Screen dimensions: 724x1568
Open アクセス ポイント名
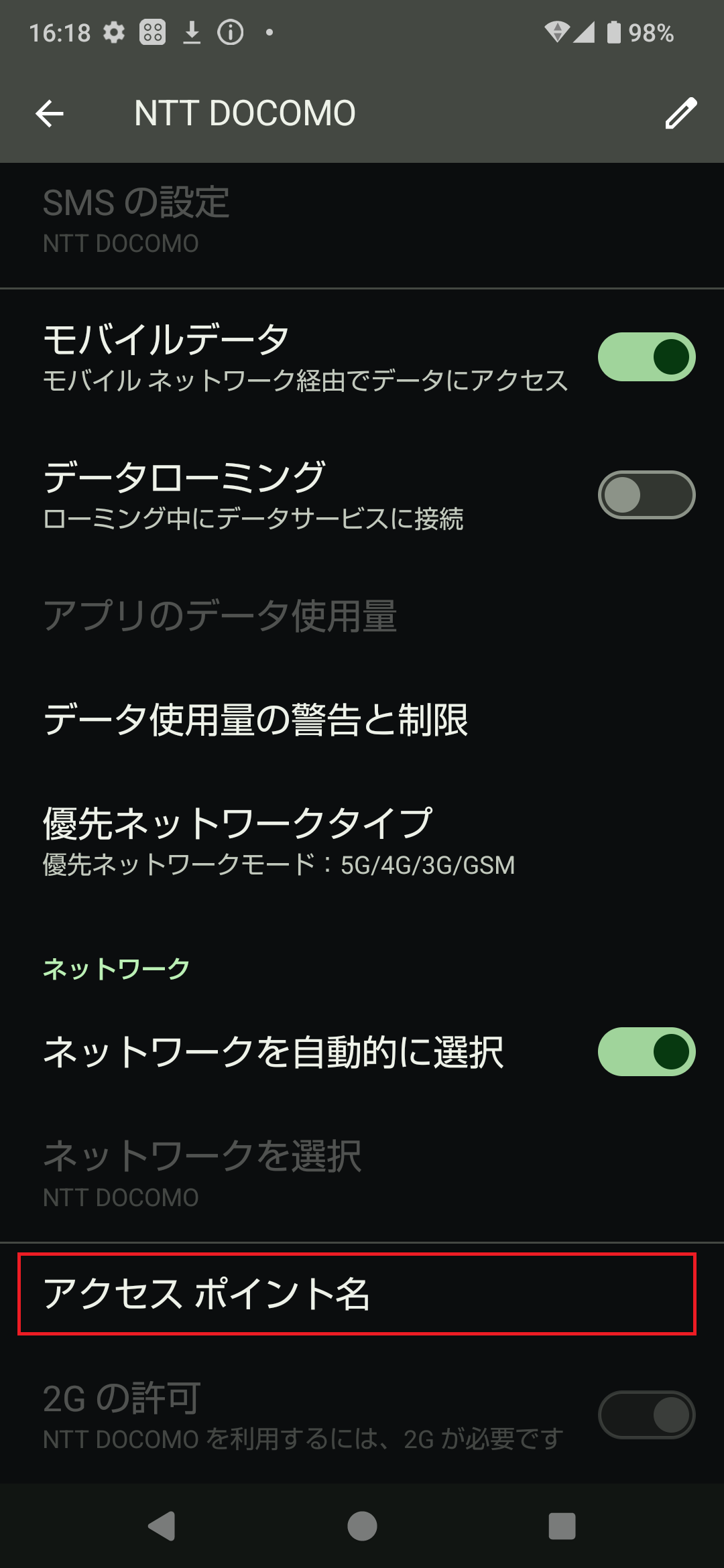[357, 1294]
